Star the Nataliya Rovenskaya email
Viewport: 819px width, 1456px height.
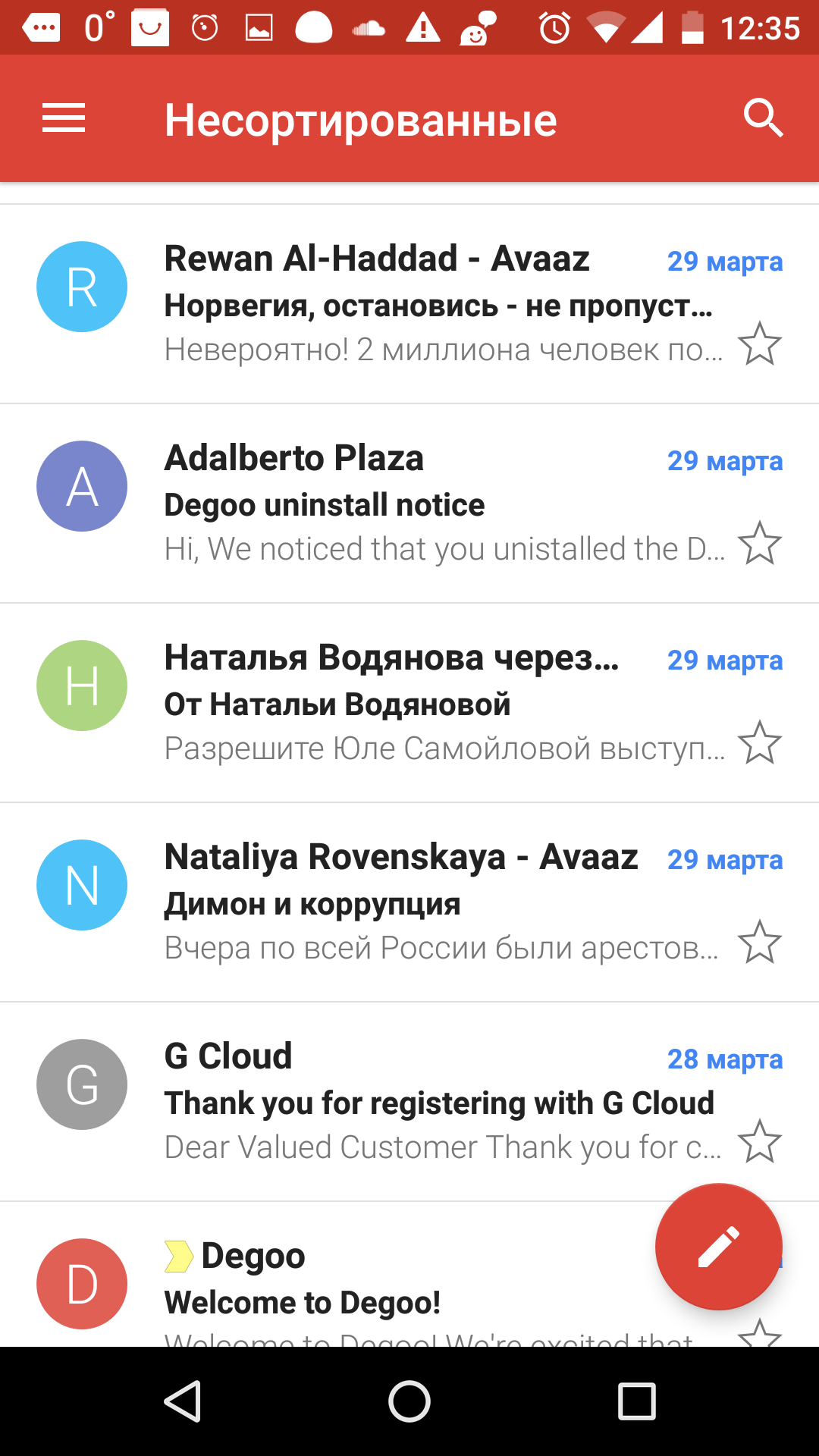click(760, 943)
